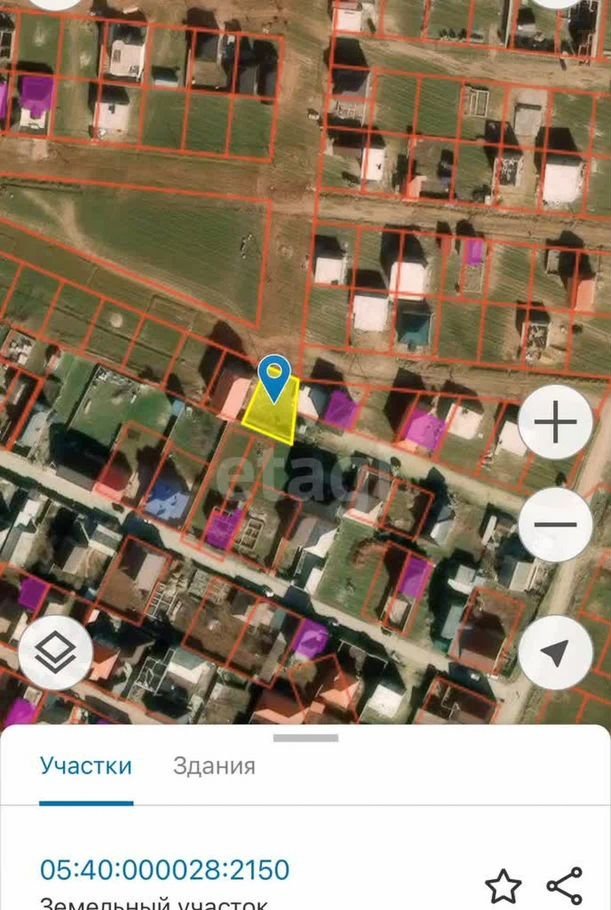Select the Участки tab

86,766
